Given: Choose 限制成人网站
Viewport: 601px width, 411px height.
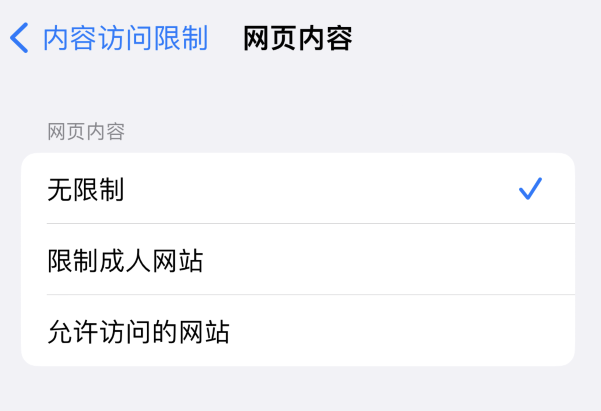Looking at the screenshot, I should [297, 260].
